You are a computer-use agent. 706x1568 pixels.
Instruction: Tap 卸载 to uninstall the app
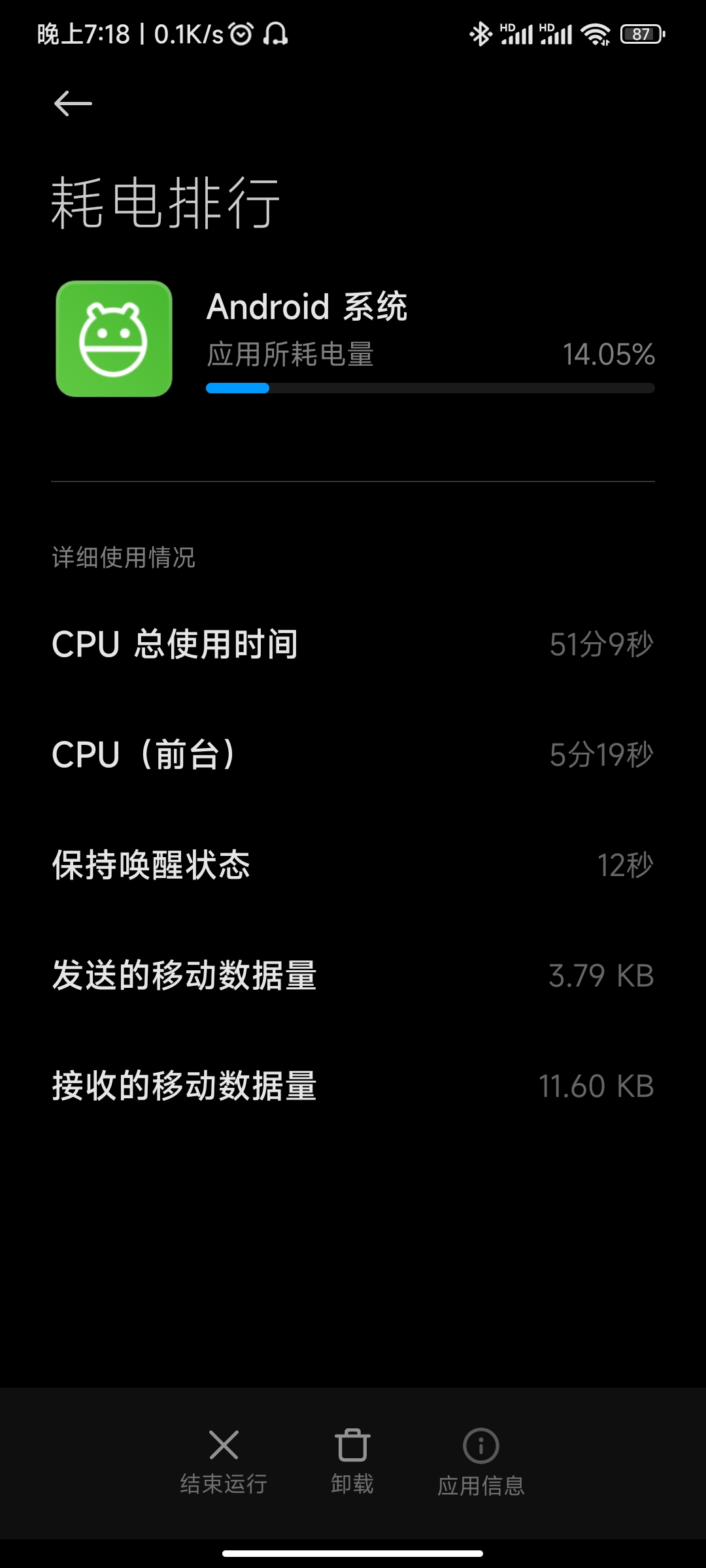(x=352, y=1462)
